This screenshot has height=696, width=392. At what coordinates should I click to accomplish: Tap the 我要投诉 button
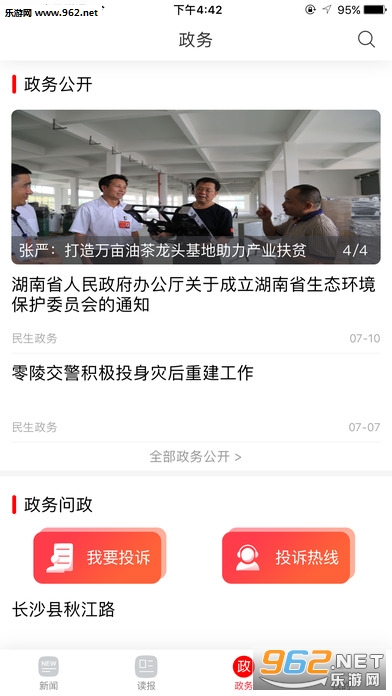tap(99, 556)
